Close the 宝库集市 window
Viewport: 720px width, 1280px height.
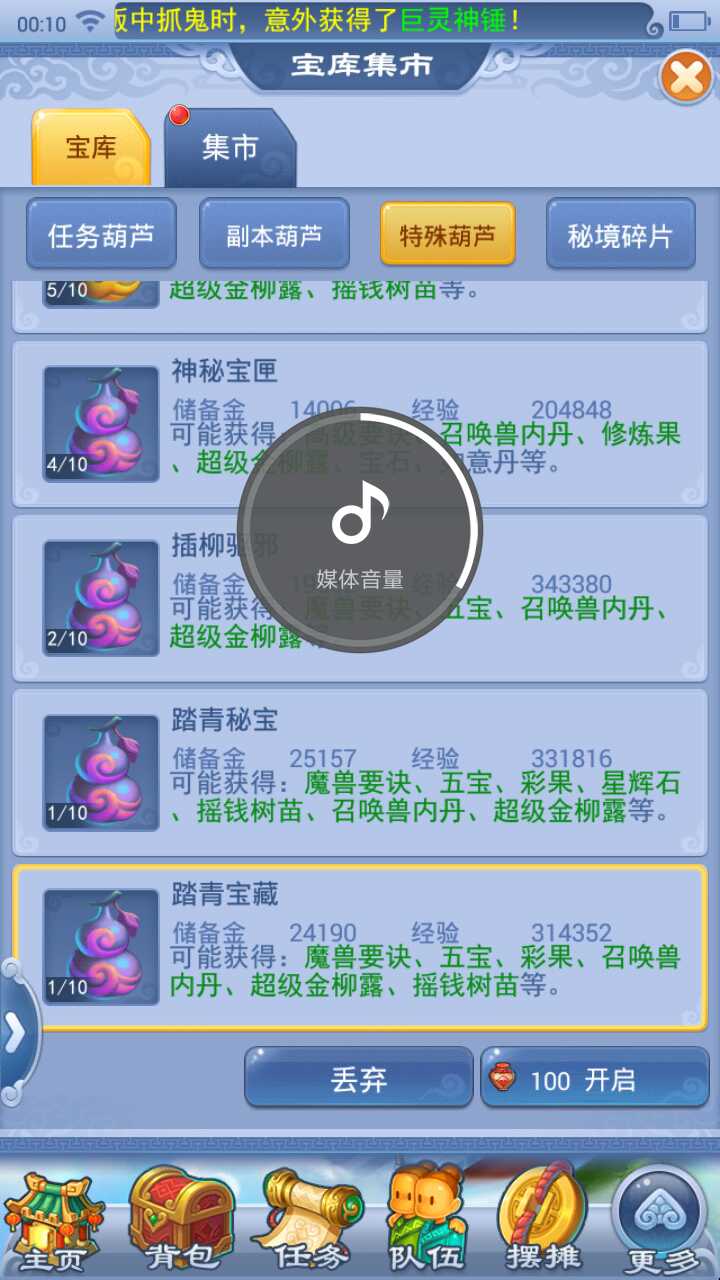click(686, 77)
